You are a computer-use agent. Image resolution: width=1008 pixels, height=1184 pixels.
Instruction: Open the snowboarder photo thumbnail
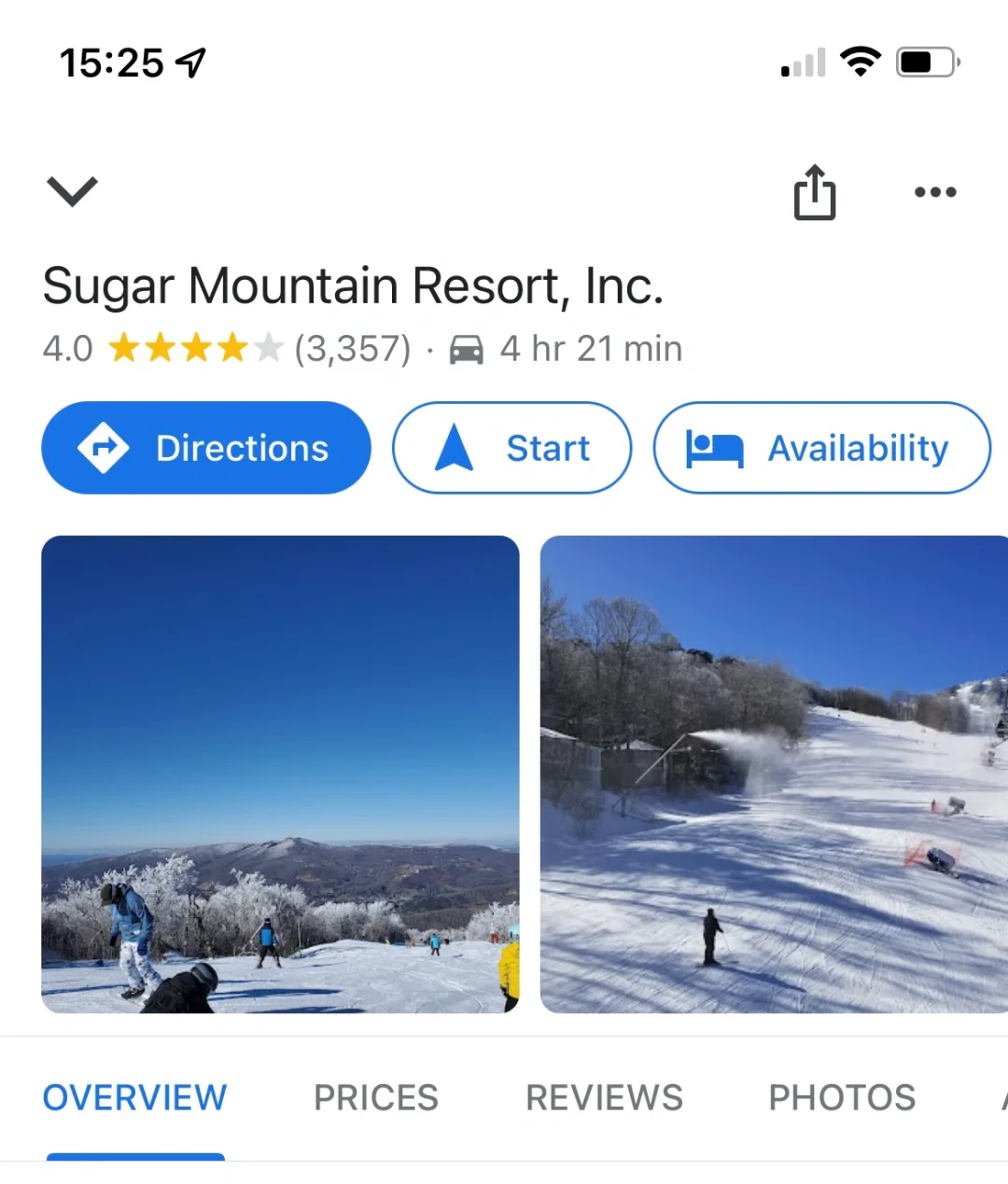(x=280, y=774)
